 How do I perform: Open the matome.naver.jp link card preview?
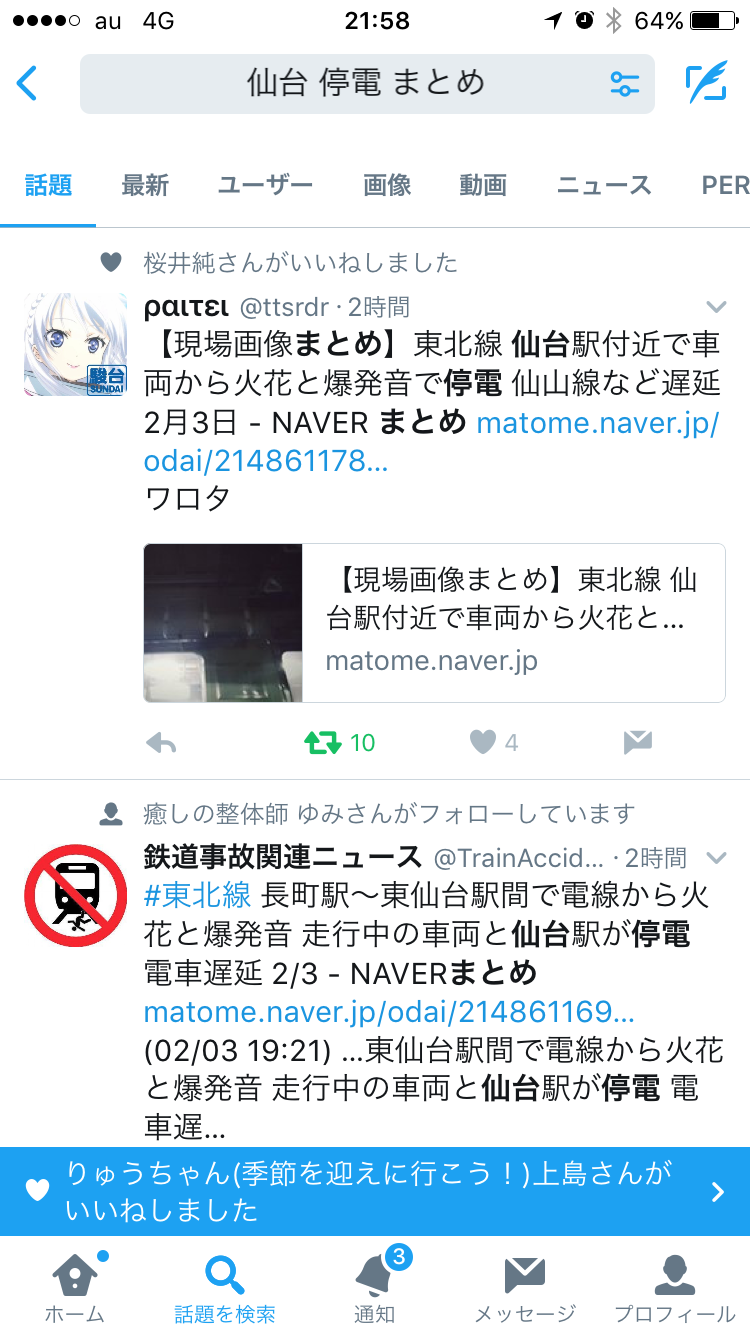tap(434, 623)
